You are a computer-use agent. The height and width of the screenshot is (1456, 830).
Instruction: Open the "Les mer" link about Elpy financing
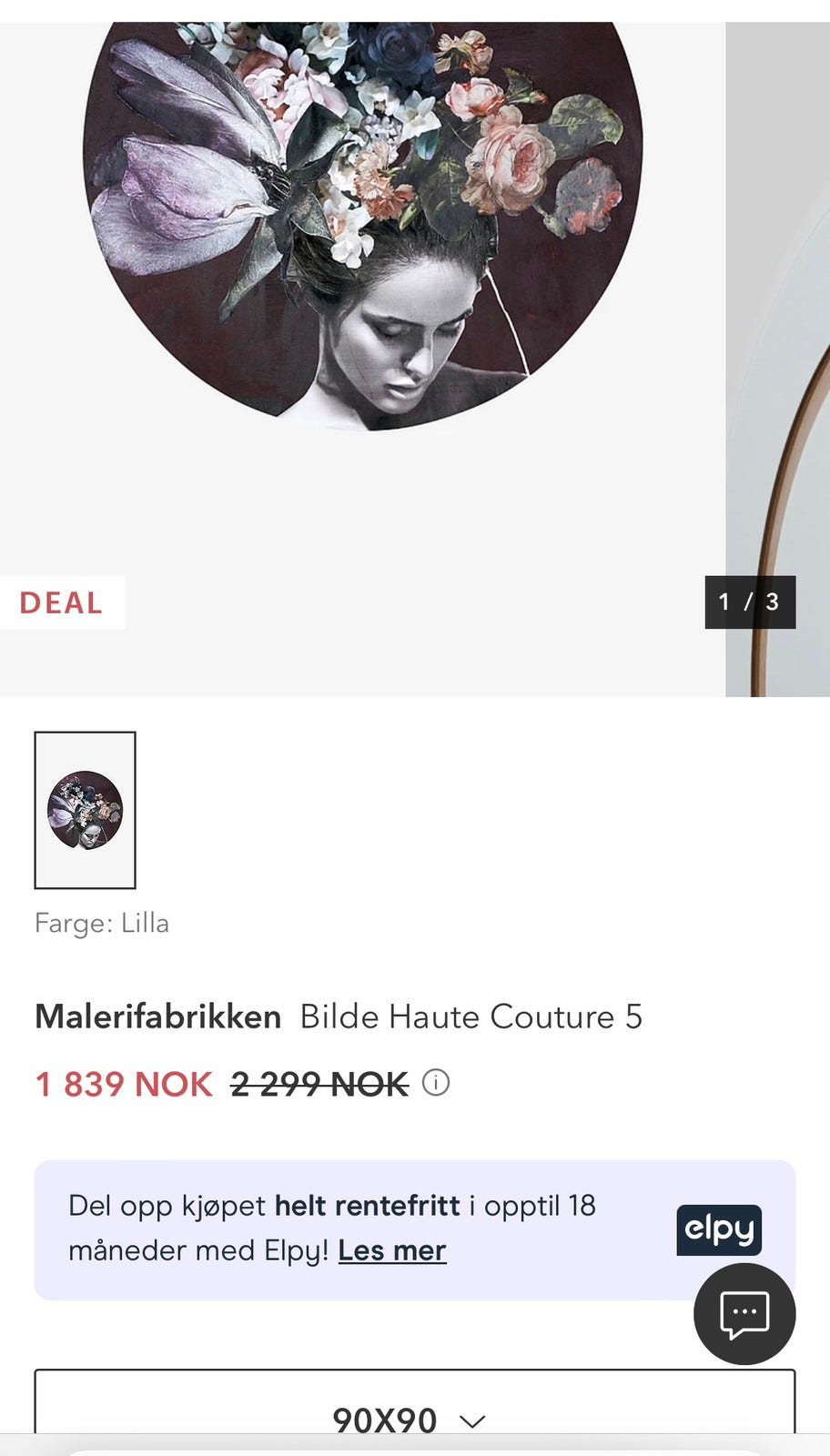391,1250
